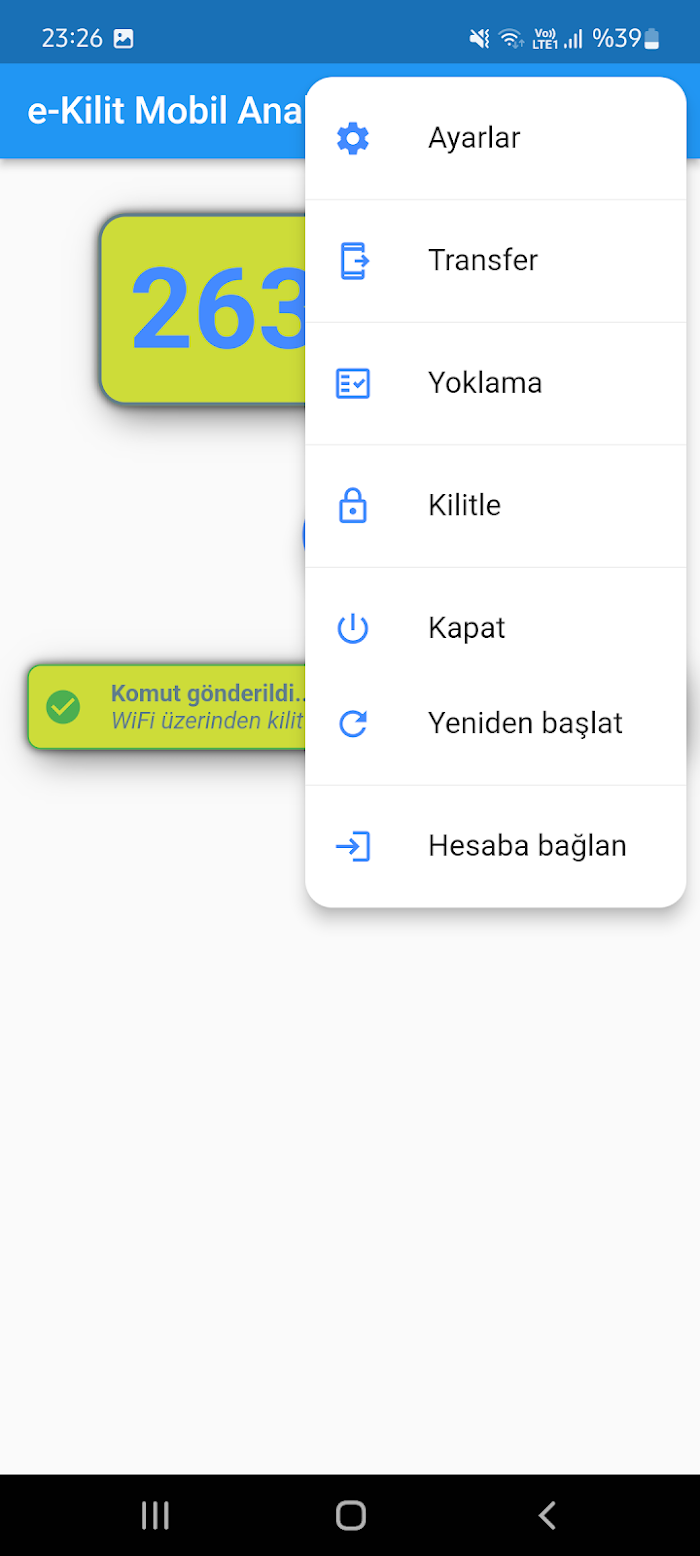
Task: Choose Kilitle to lock
Action: tap(495, 505)
